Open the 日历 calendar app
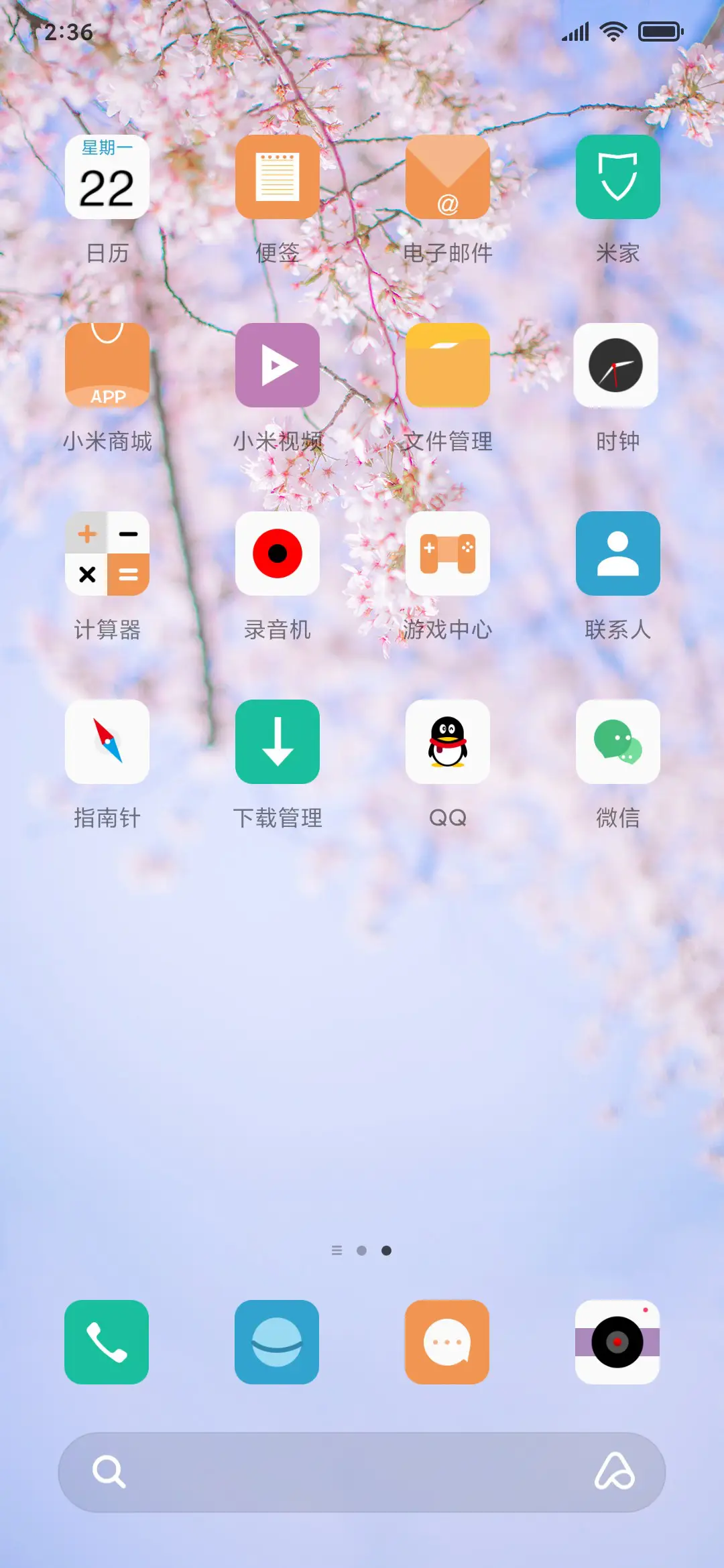Viewport: 724px width, 1568px height. (107, 178)
